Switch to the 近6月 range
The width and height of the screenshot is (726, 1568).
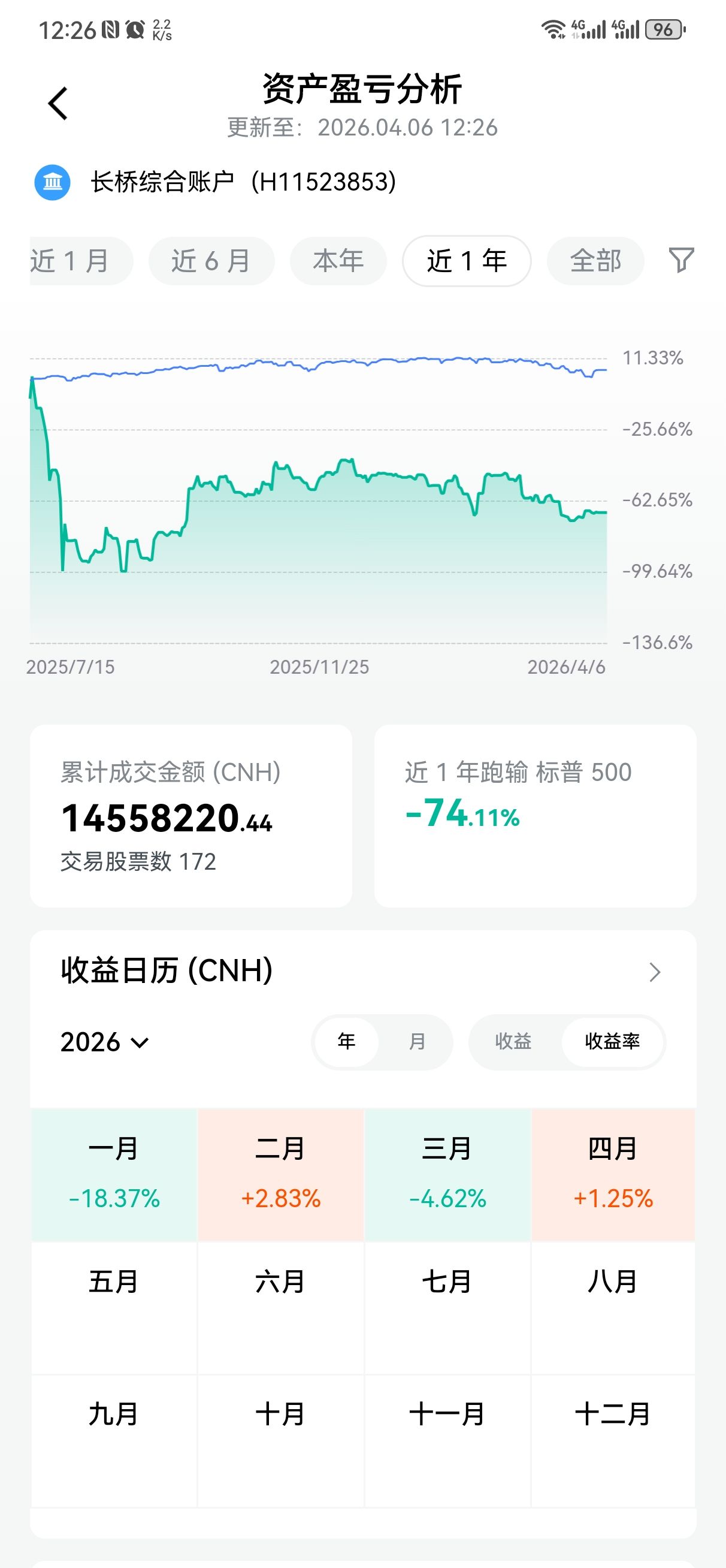tap(211, 261)
